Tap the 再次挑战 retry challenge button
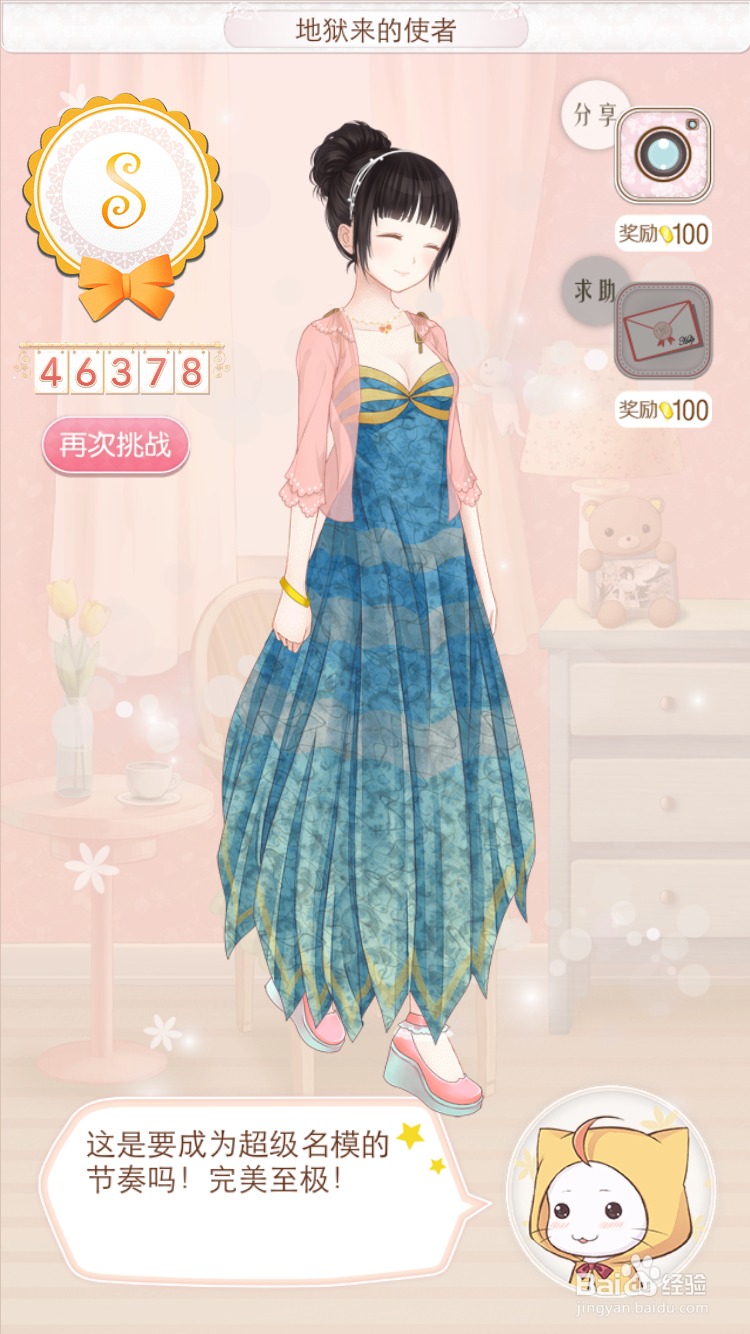The height and width of the screenshot is (1334, 750). 115,445
